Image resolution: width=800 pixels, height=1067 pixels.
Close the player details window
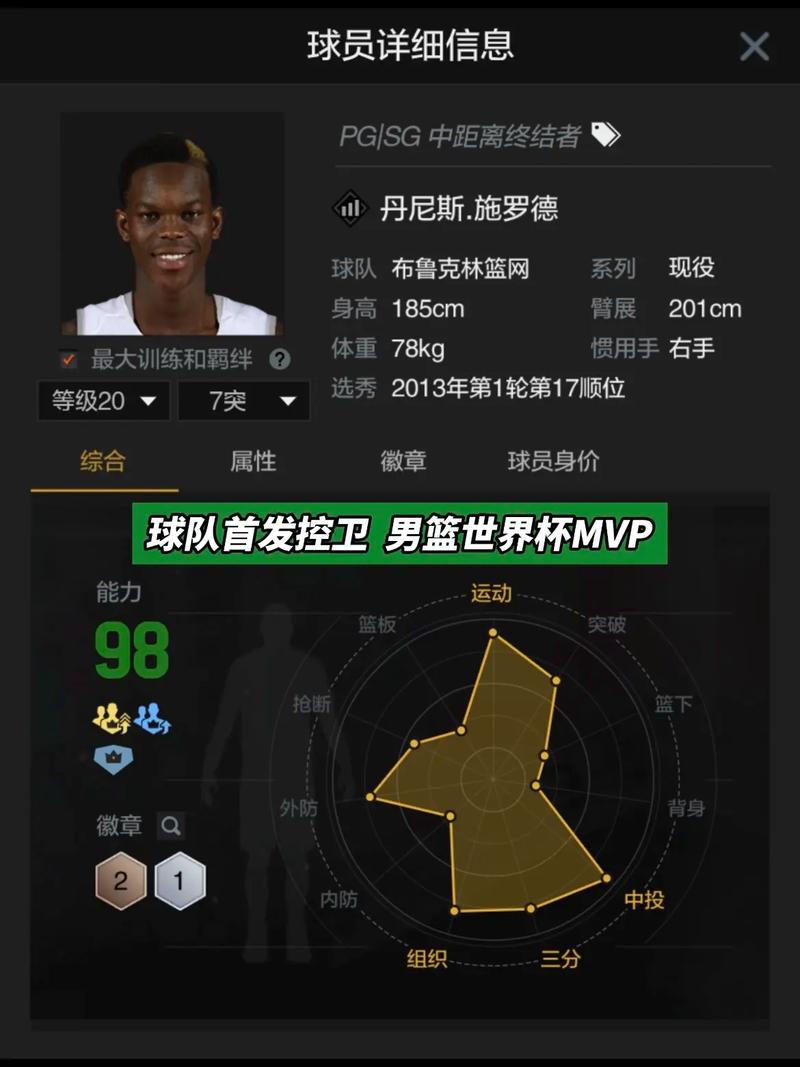pos(754,46)
